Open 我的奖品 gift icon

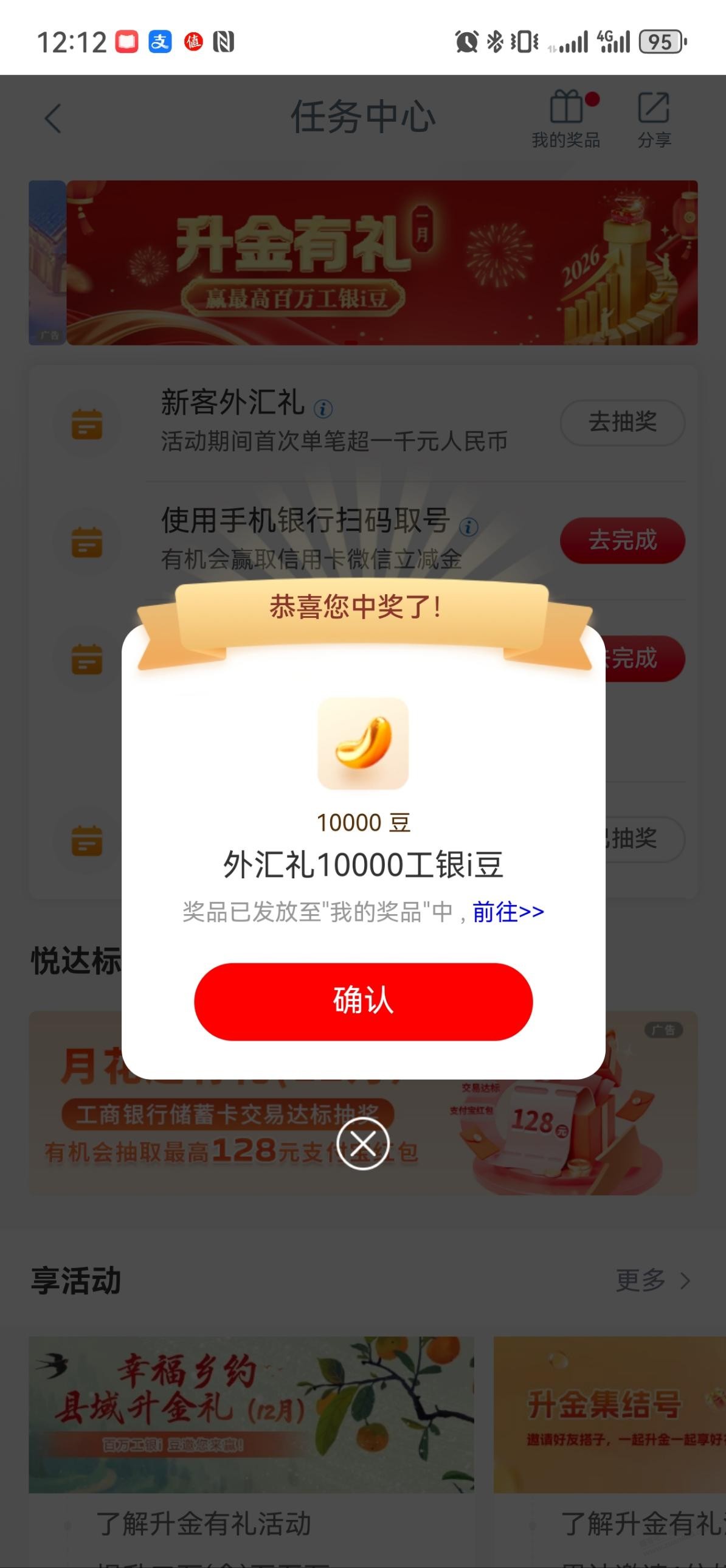pos(566,119)
